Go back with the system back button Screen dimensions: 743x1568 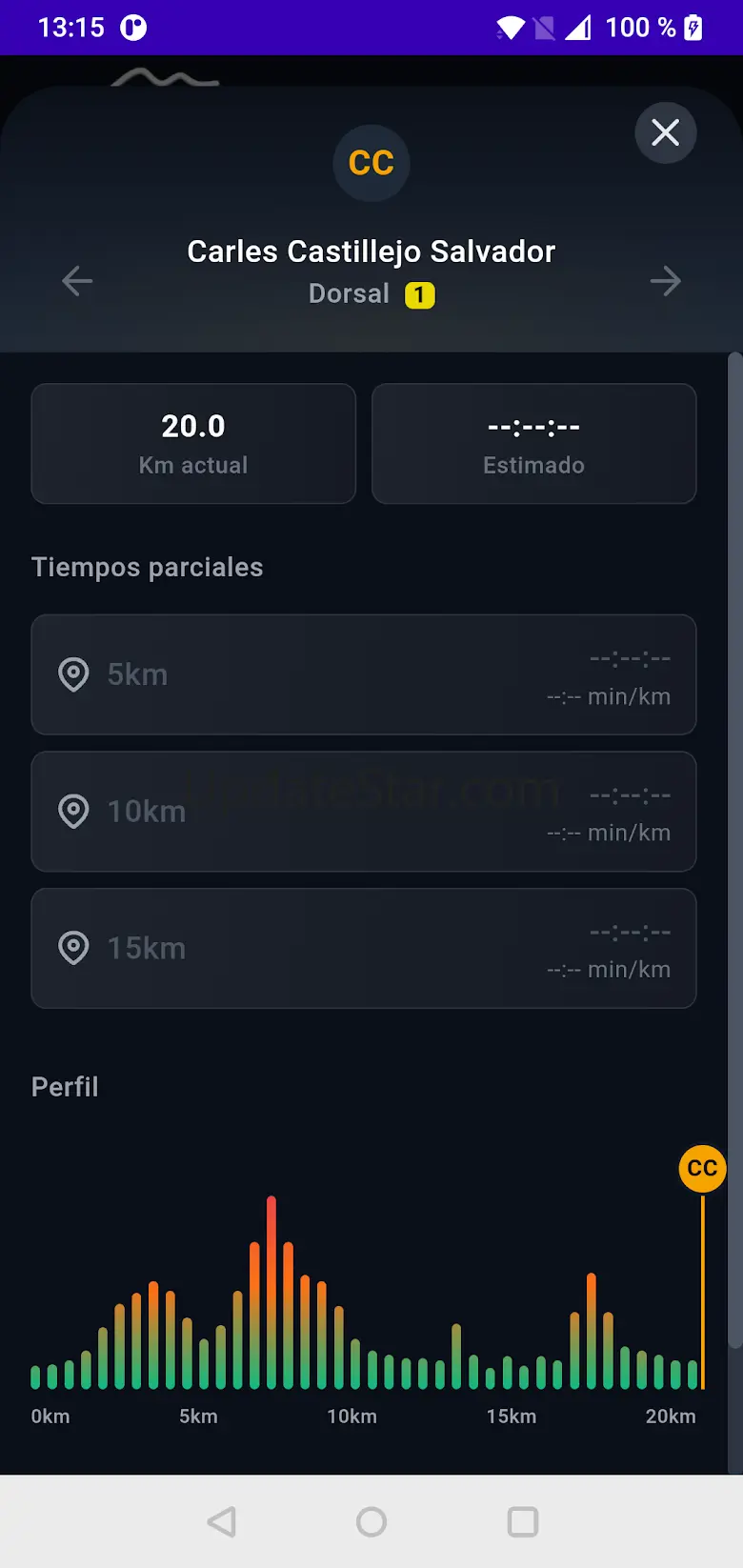click(x=222, y=1521)
